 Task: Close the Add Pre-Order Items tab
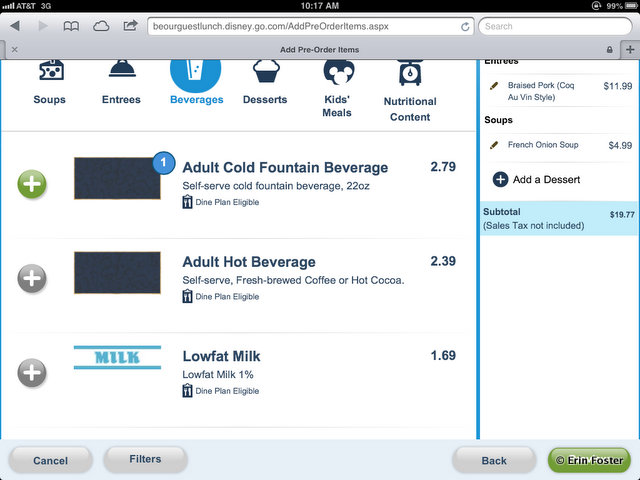point(14,49)
